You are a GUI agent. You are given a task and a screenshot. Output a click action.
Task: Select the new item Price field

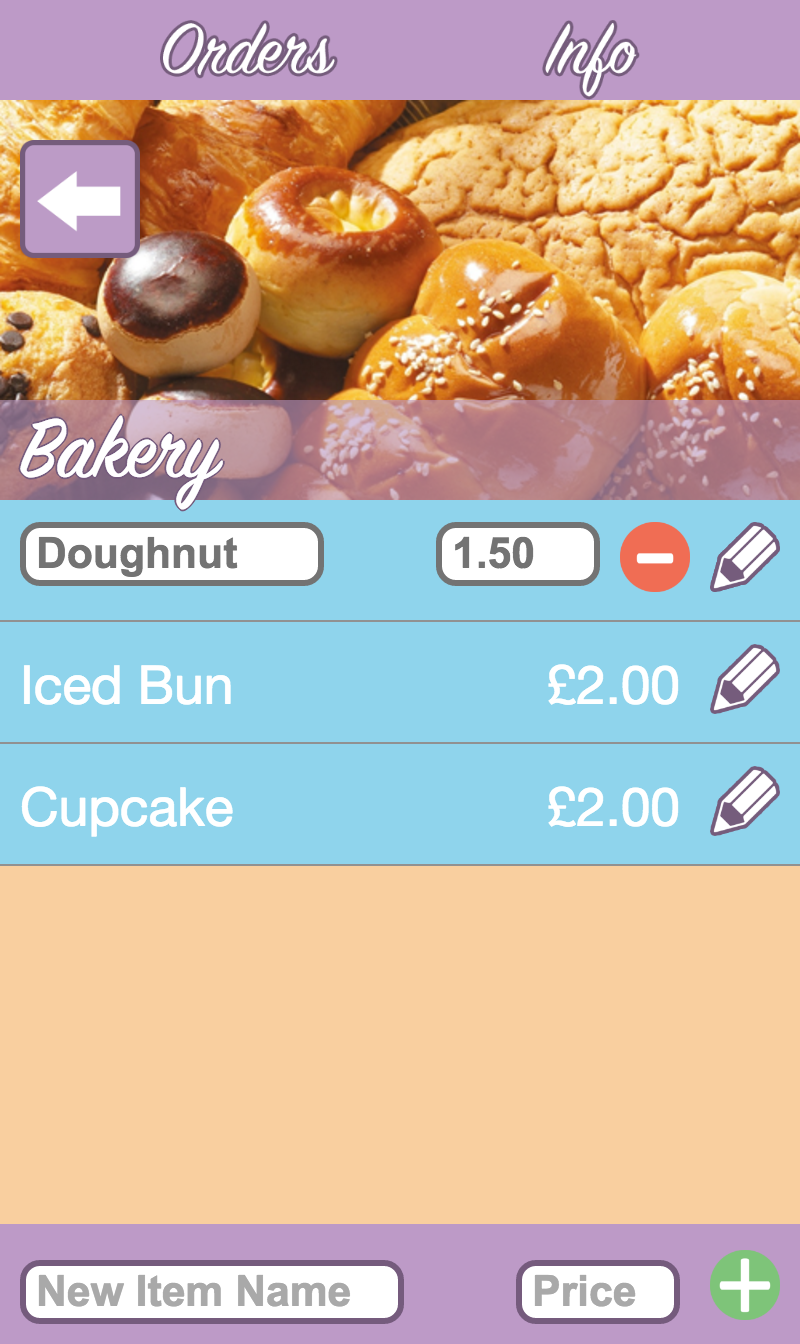point(598,1292)
